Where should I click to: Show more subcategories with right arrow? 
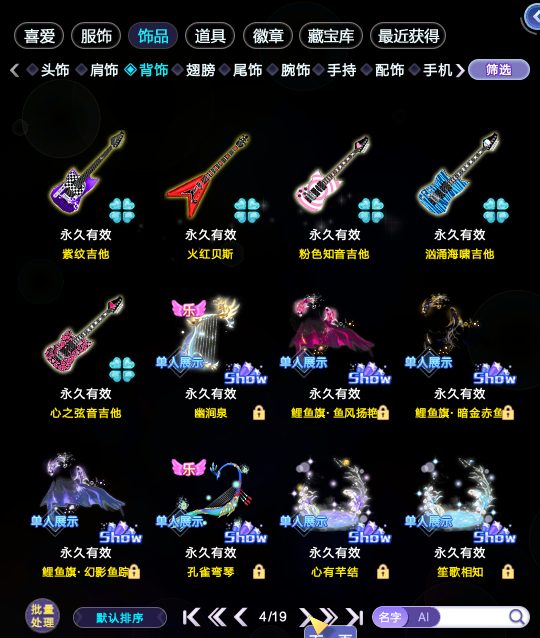pos(460,70)
